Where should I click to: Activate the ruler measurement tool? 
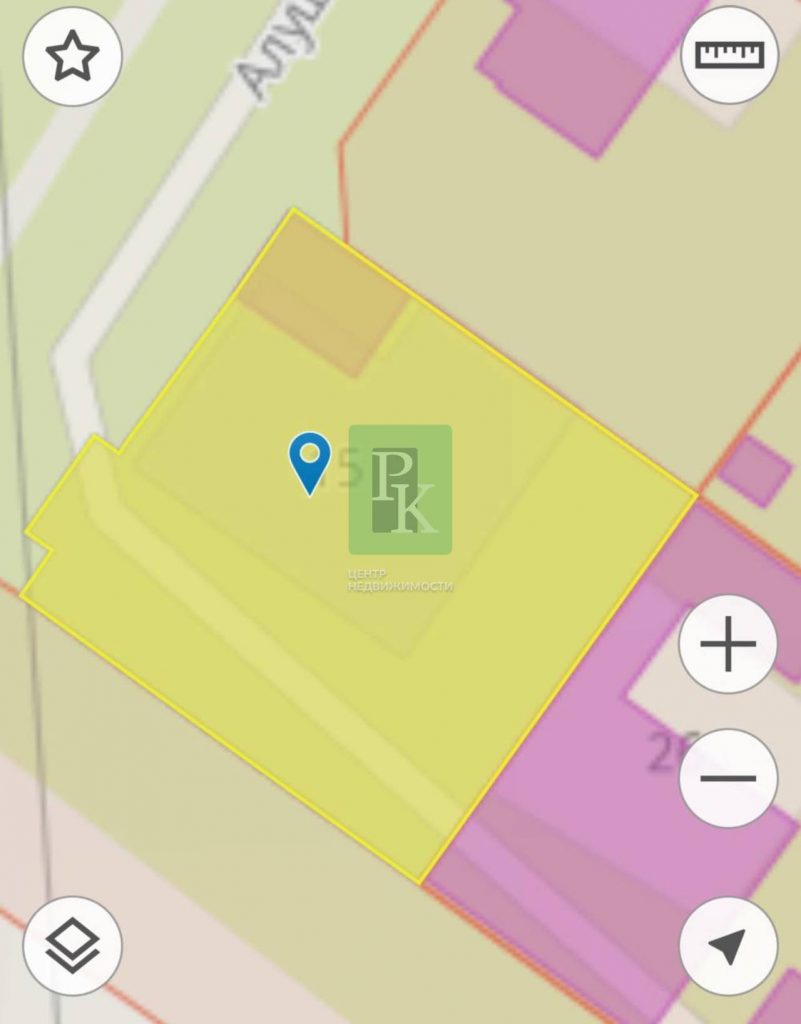(x=729, y=55)
